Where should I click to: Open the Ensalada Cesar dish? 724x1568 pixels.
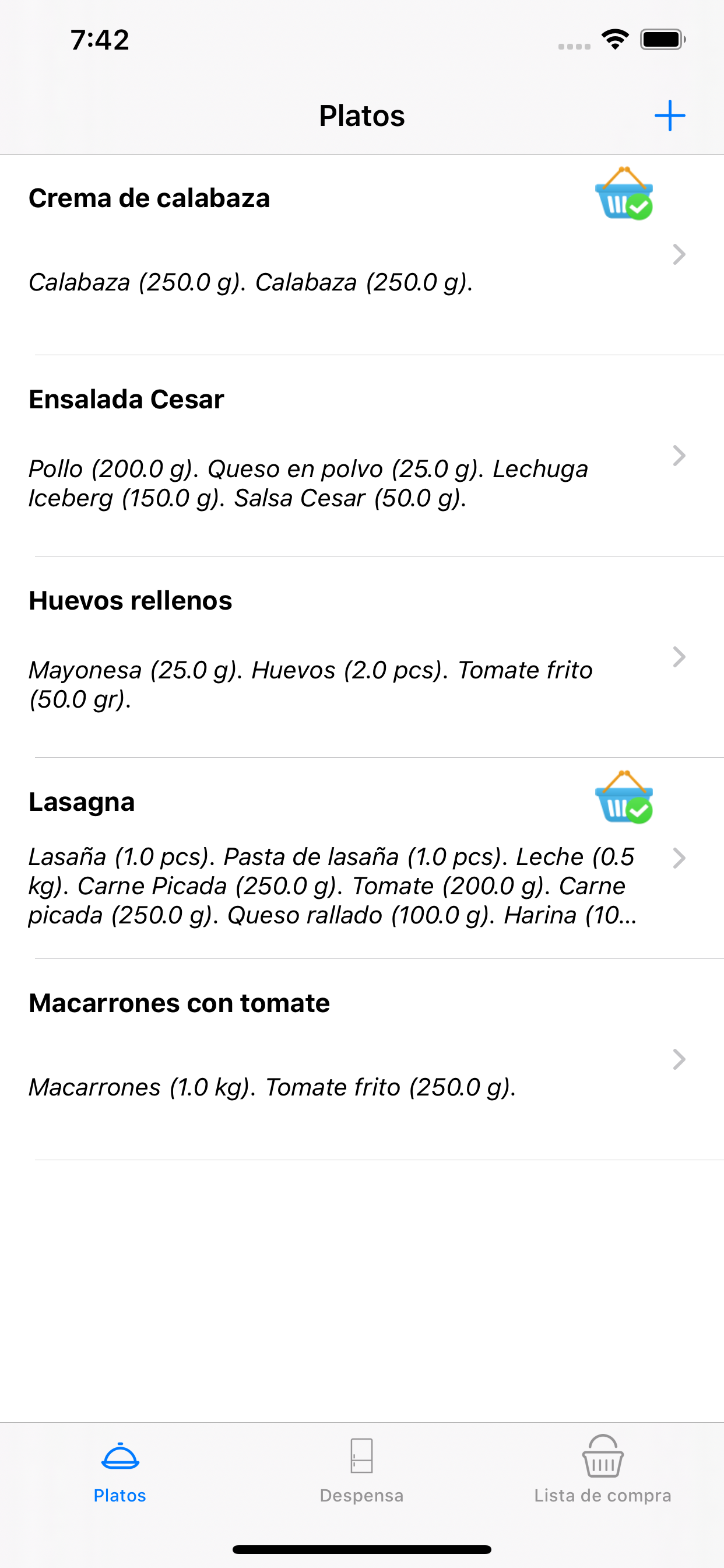tap(362, 456)
